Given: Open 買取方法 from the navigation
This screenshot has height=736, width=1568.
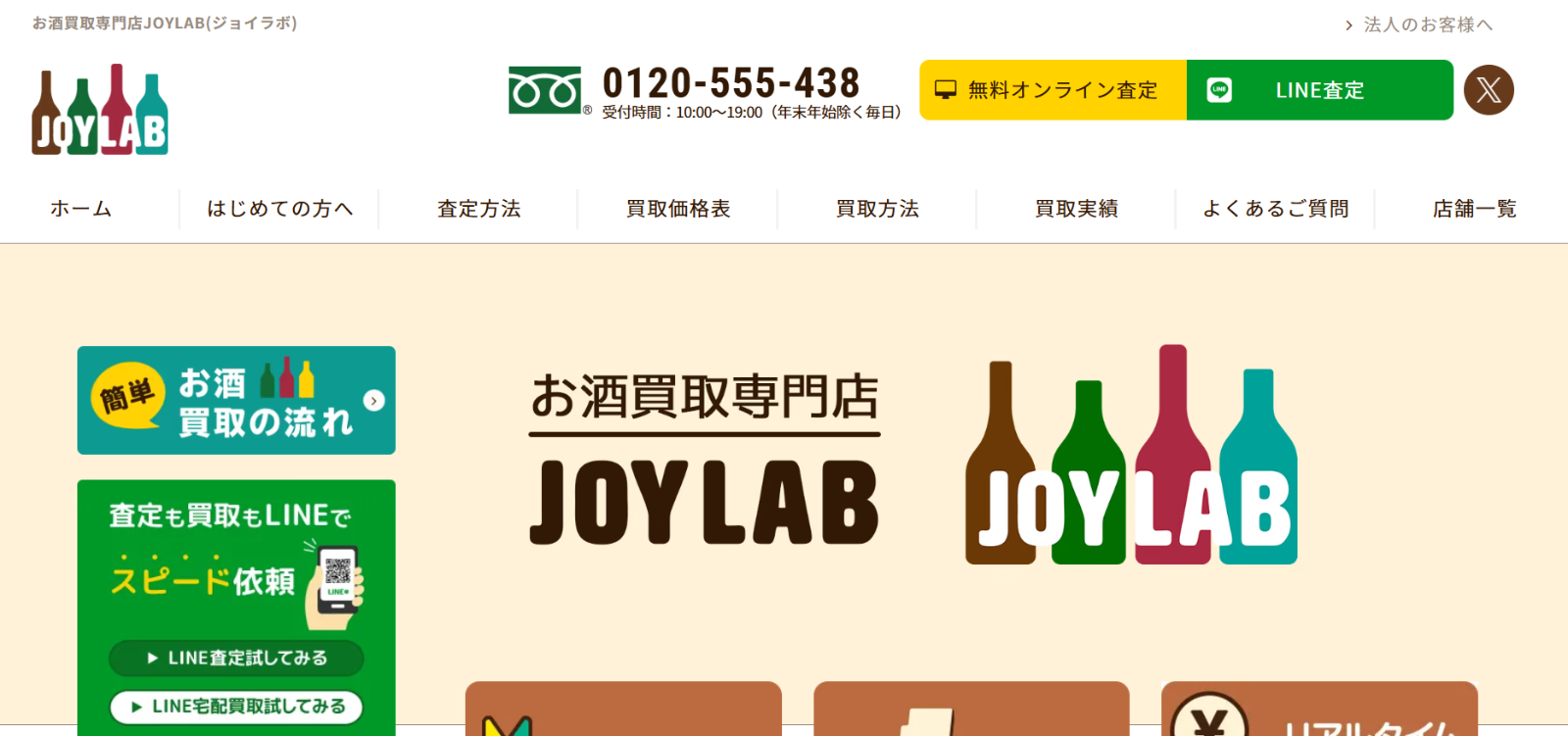Looking at the screenshot, I should pyautogui.click(x=877, y=209).
